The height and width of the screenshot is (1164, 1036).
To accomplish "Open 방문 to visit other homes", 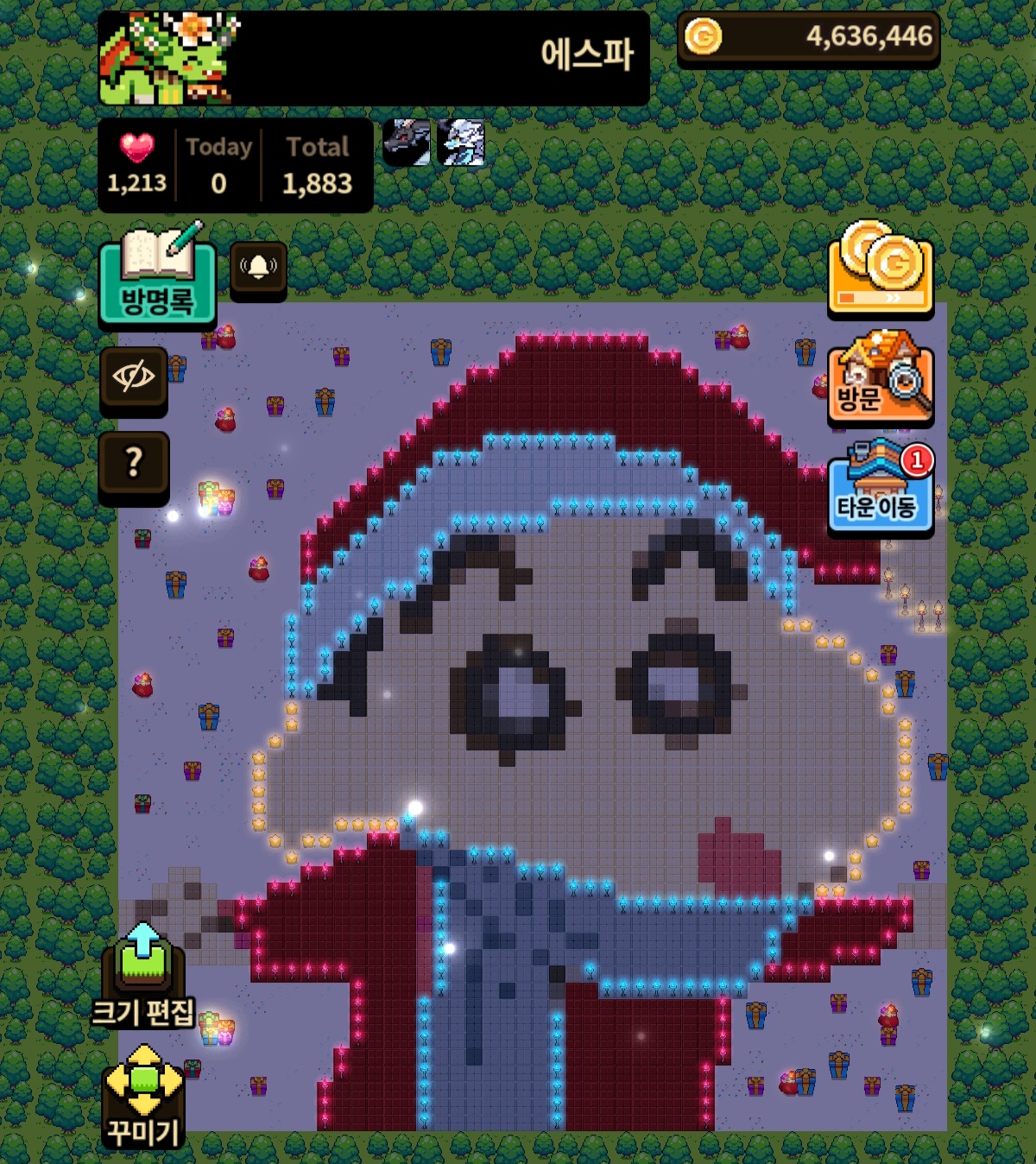I will point(881,378).
